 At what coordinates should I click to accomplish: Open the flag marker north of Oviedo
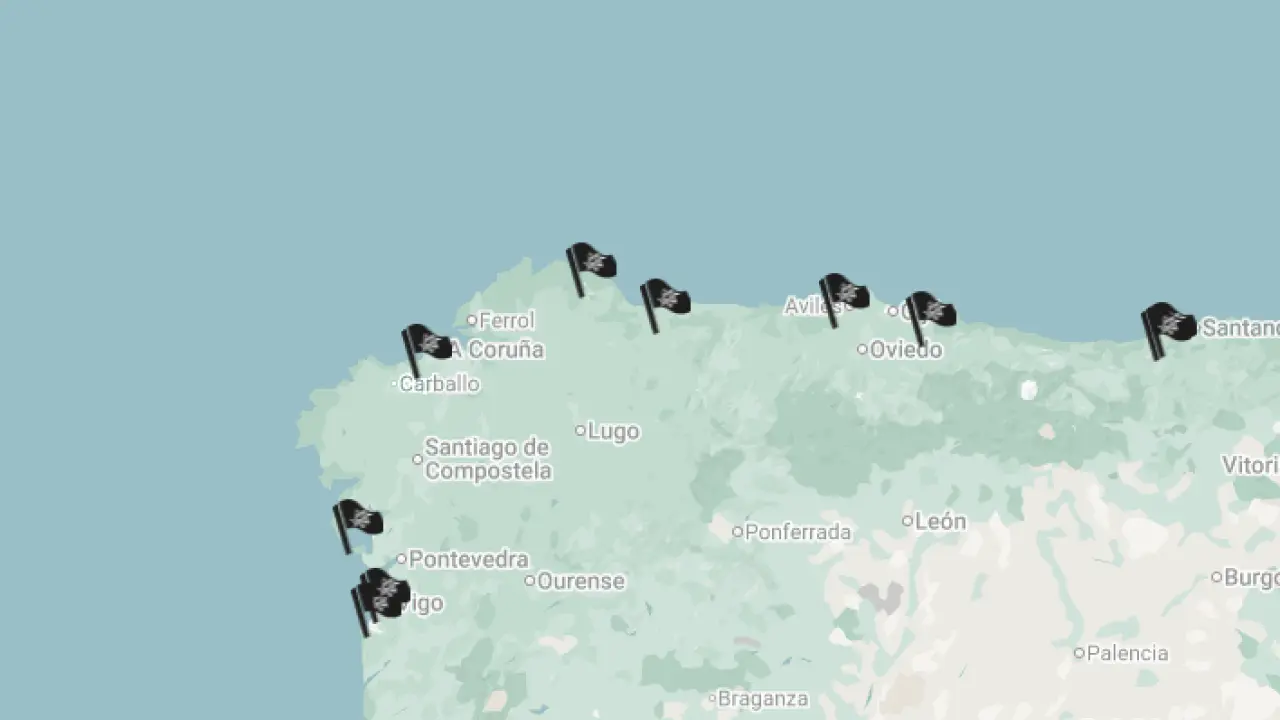929,315
